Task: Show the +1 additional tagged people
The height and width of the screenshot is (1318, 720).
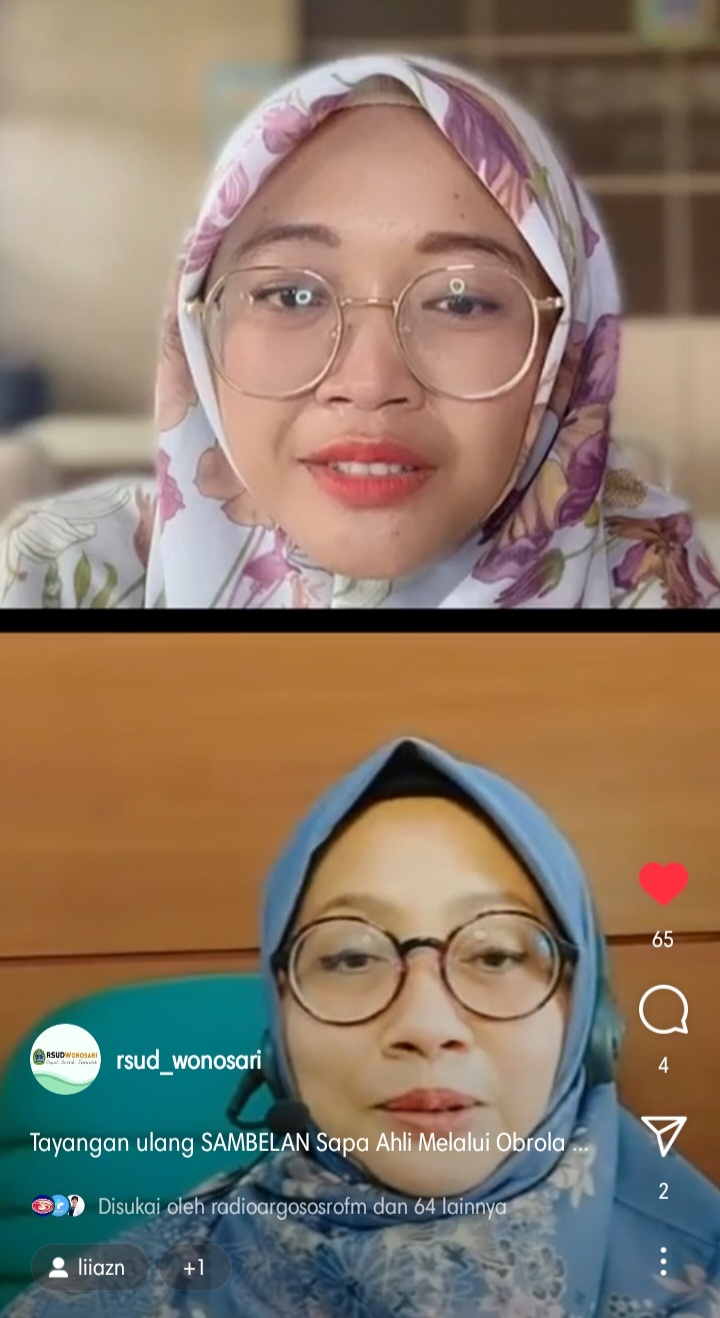Action: coord(194,1267)
